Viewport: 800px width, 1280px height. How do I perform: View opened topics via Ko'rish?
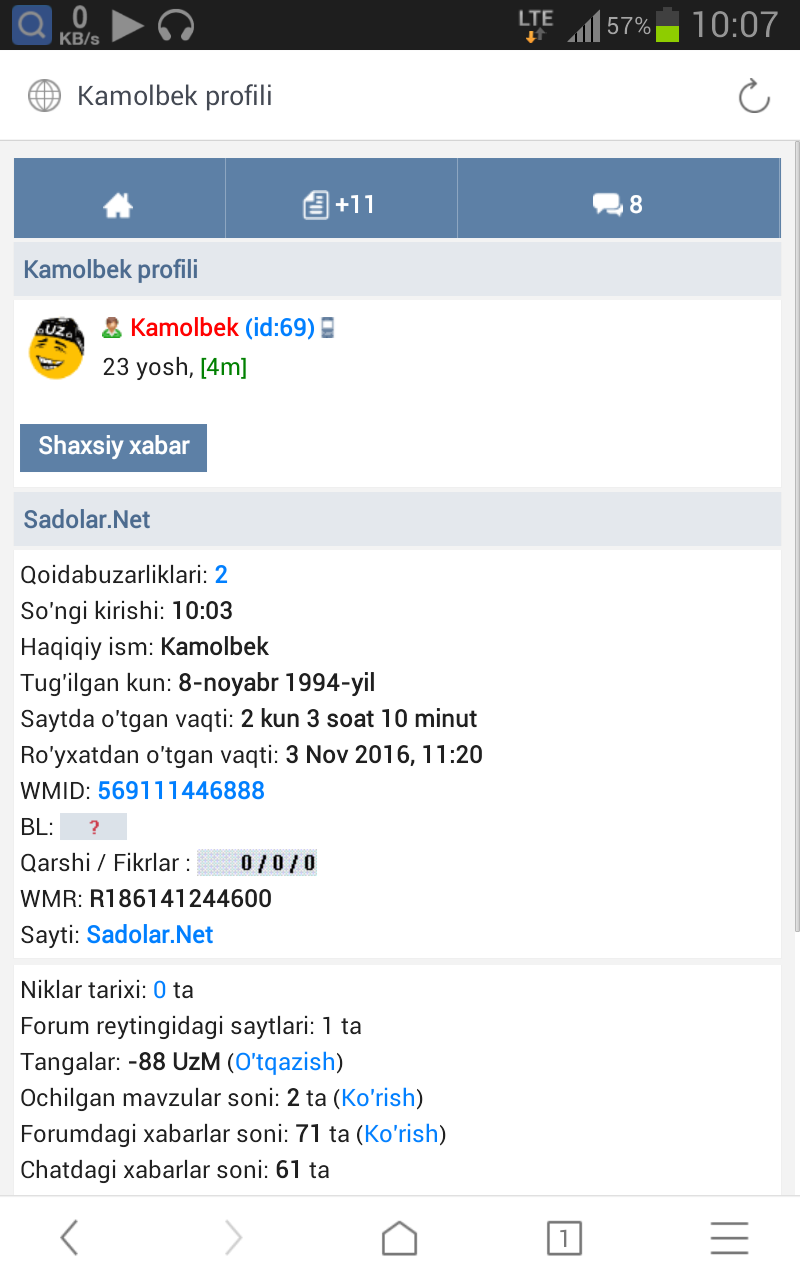(x=378, y=1098)
